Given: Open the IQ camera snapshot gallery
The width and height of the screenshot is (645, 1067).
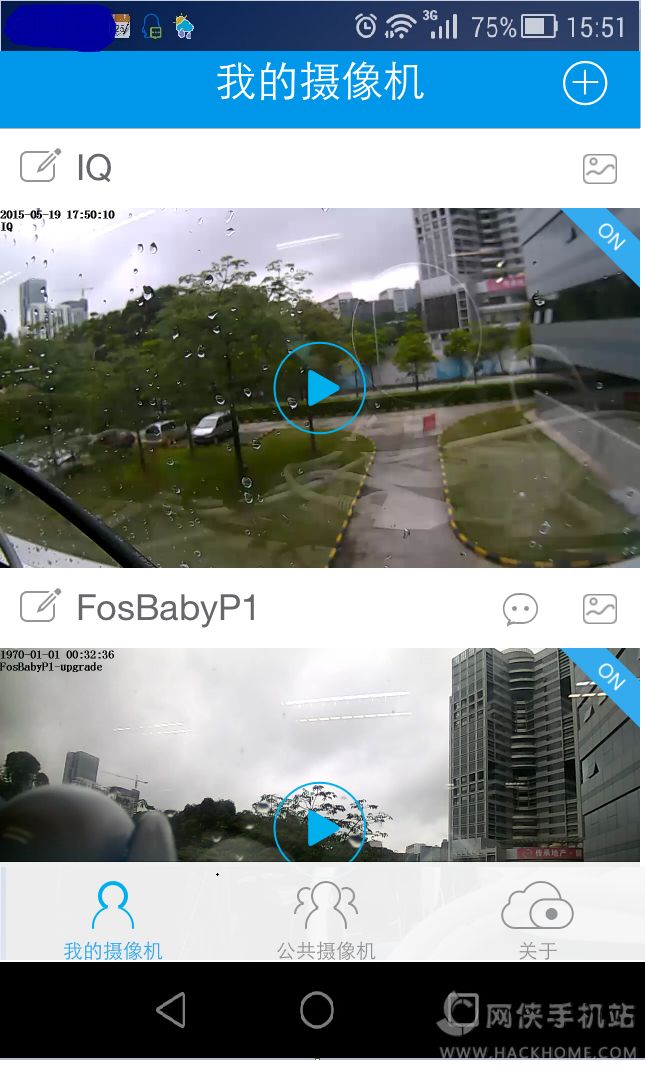Looking at the screenshot, I should click(x=600, y=168).
